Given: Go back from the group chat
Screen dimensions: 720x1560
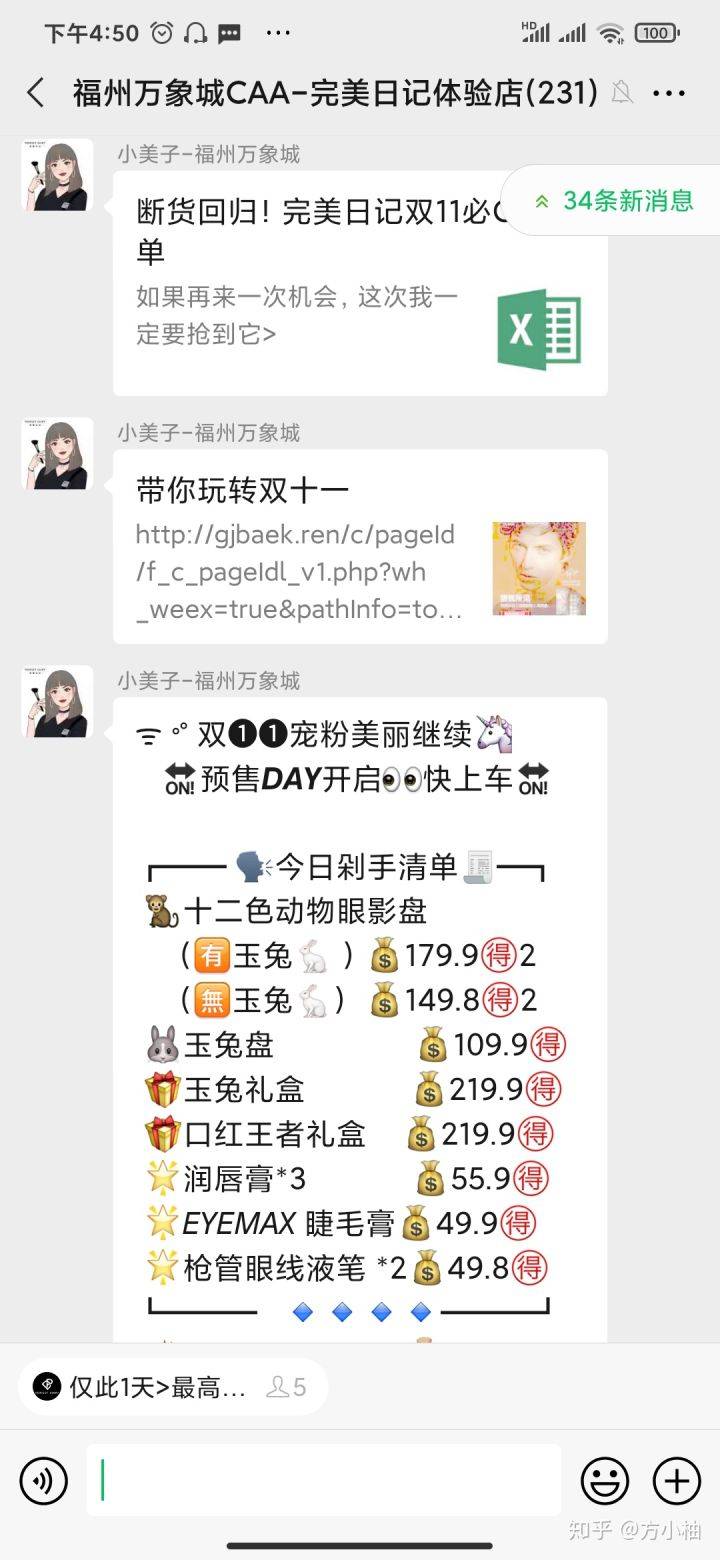Looking at the screenshot, I should click(36, 93).
